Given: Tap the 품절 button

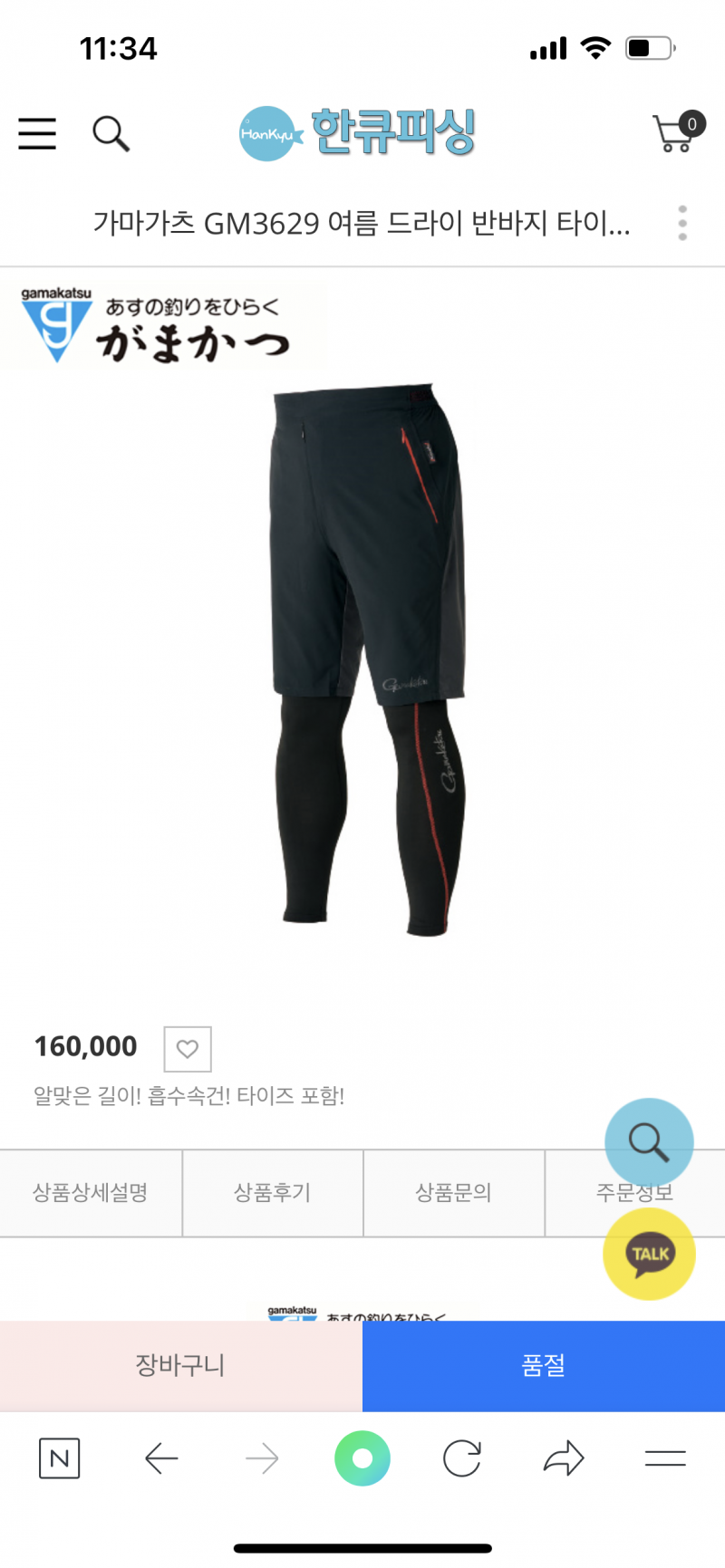Looking at the screenshot, I should 544,1365.
